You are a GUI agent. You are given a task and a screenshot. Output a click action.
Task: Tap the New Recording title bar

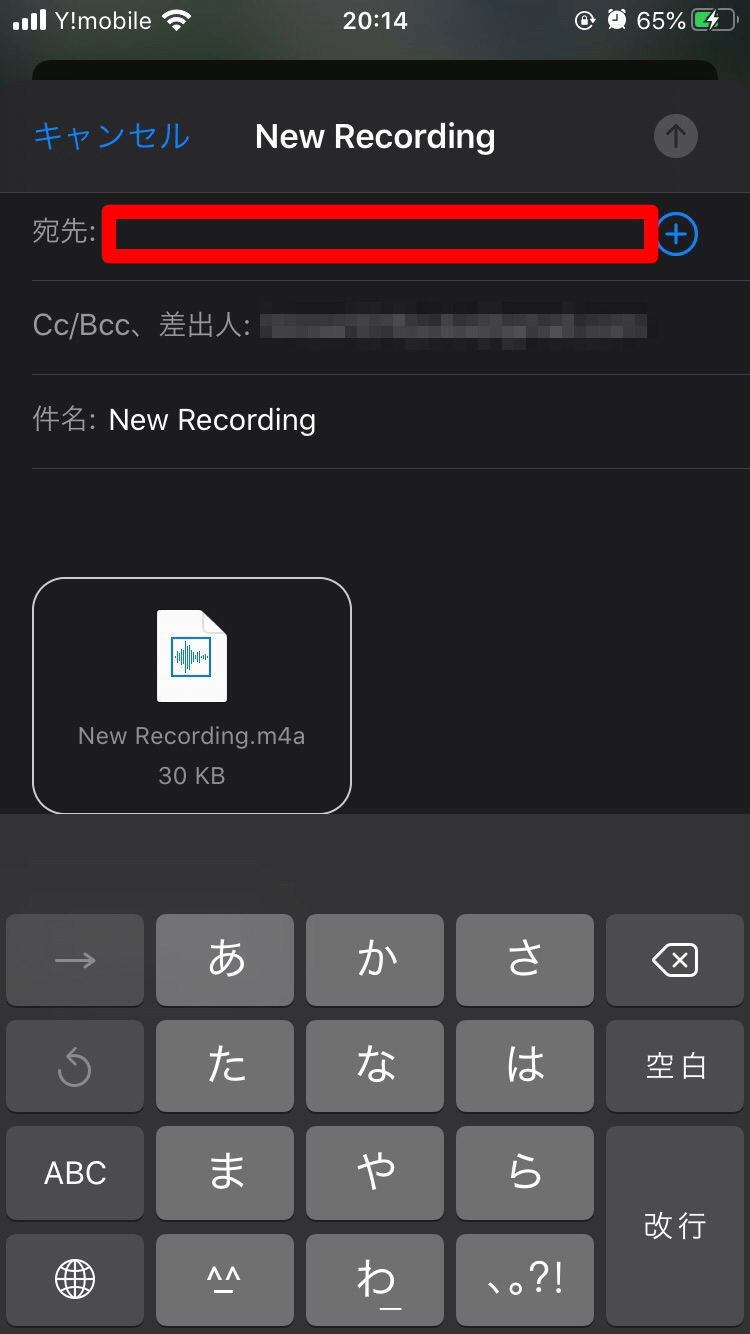[x=375, y=136]
